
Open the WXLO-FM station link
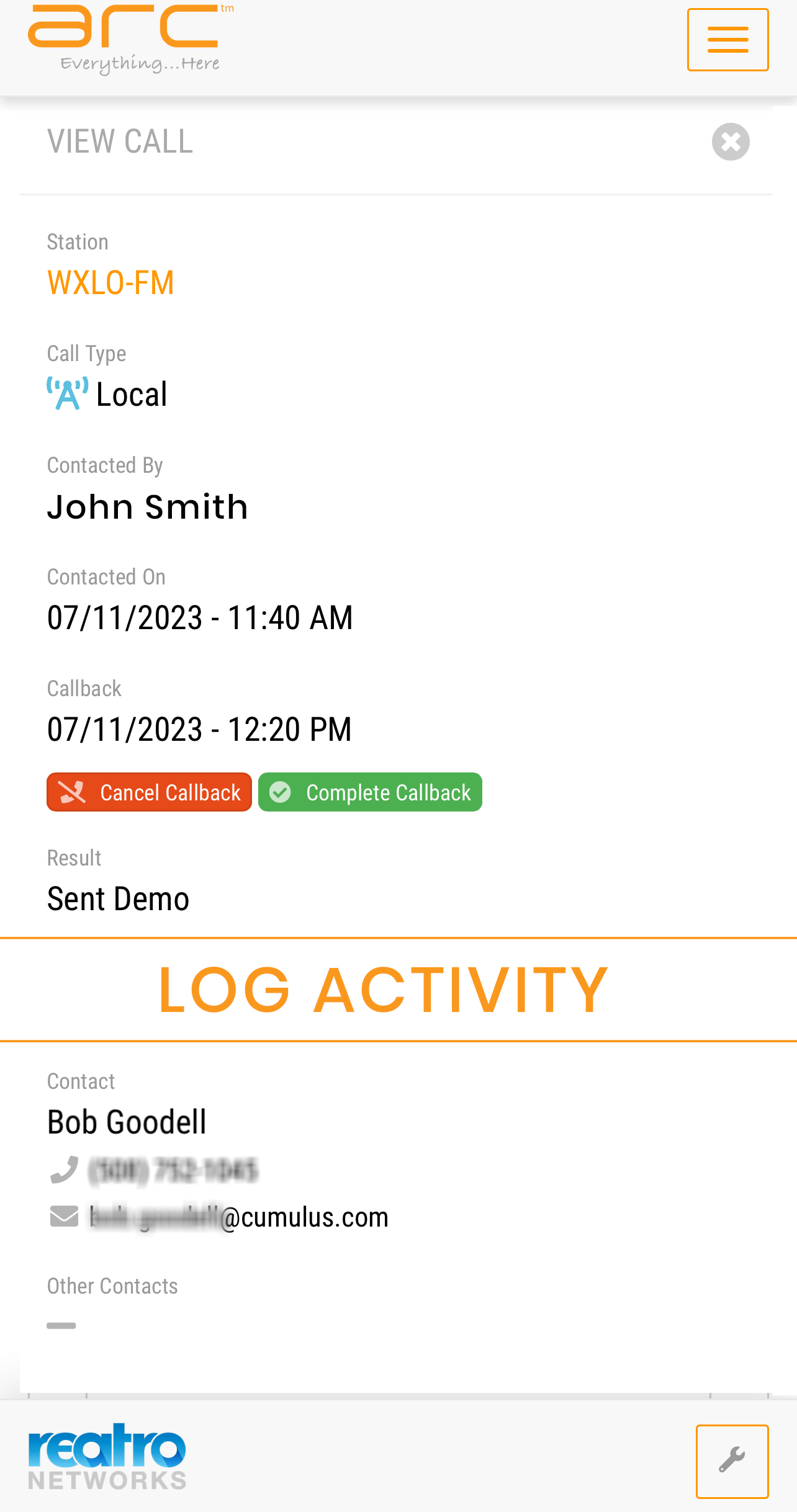point(110,283)
